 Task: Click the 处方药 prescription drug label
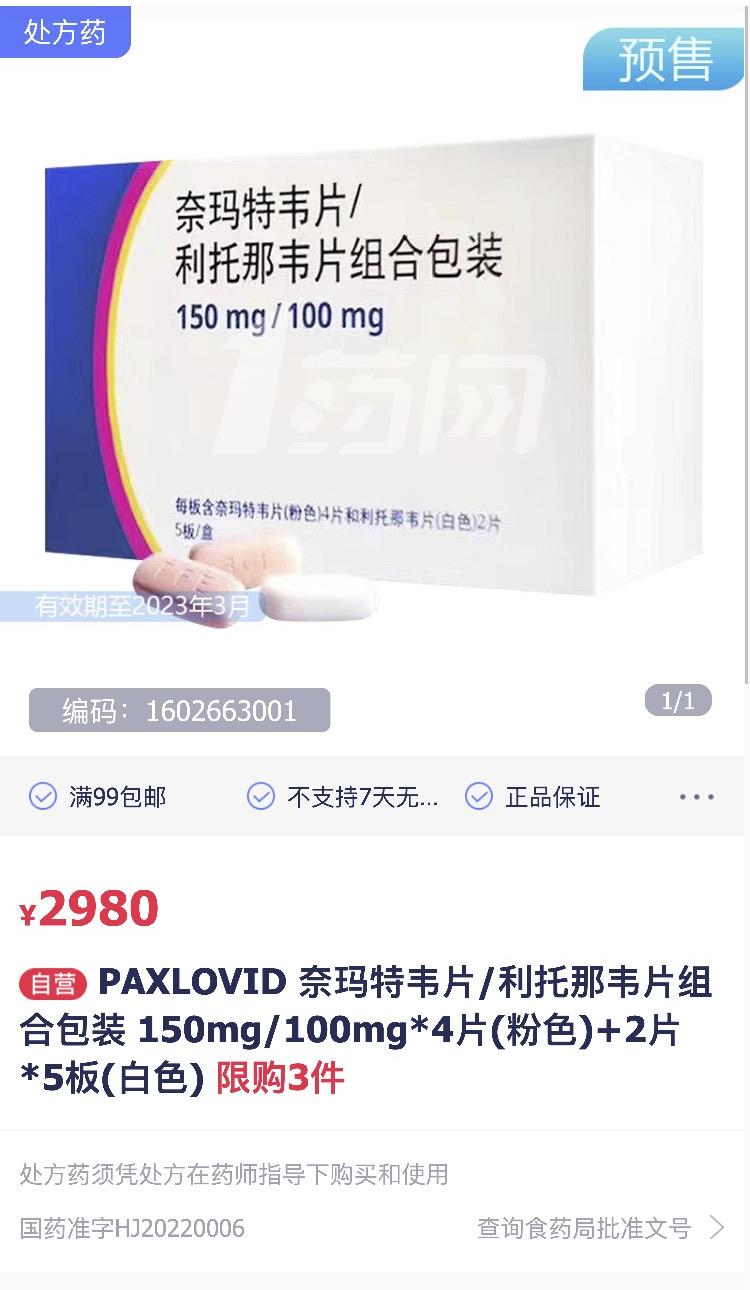pos(65,30)
